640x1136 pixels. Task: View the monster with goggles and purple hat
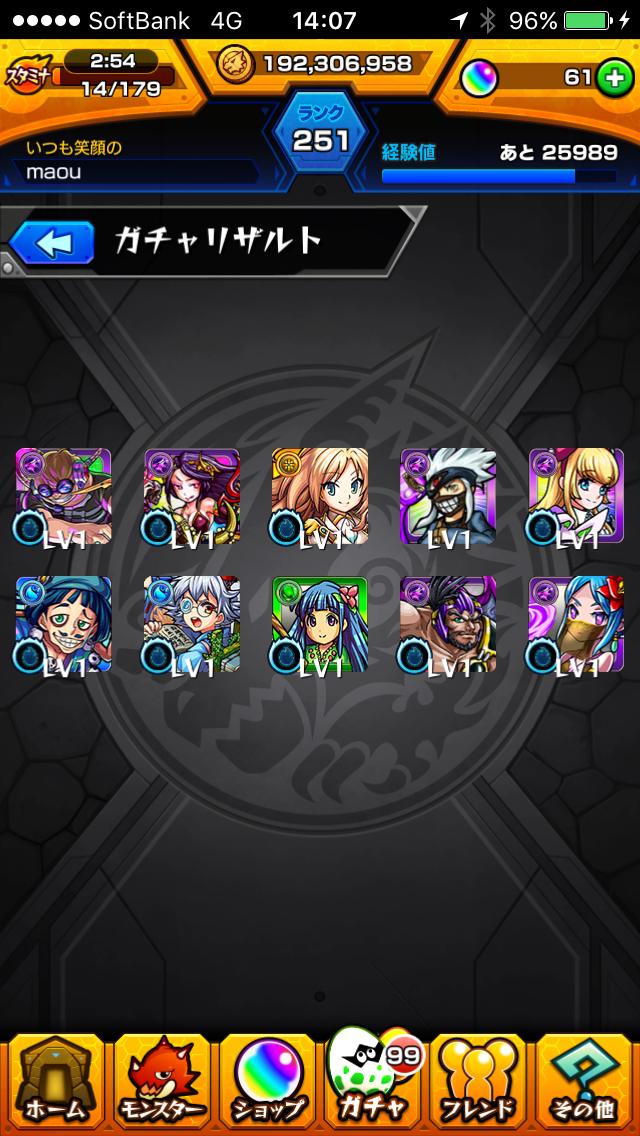click(x=64, y=496)
